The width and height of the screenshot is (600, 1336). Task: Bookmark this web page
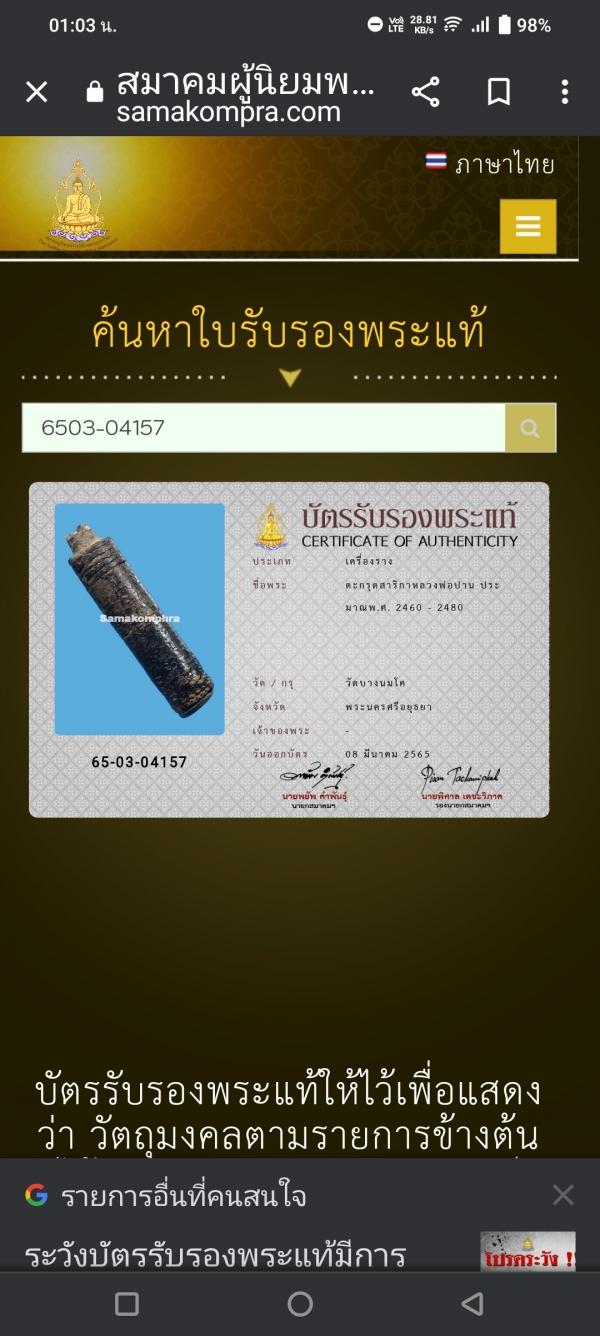pos(498,93)
